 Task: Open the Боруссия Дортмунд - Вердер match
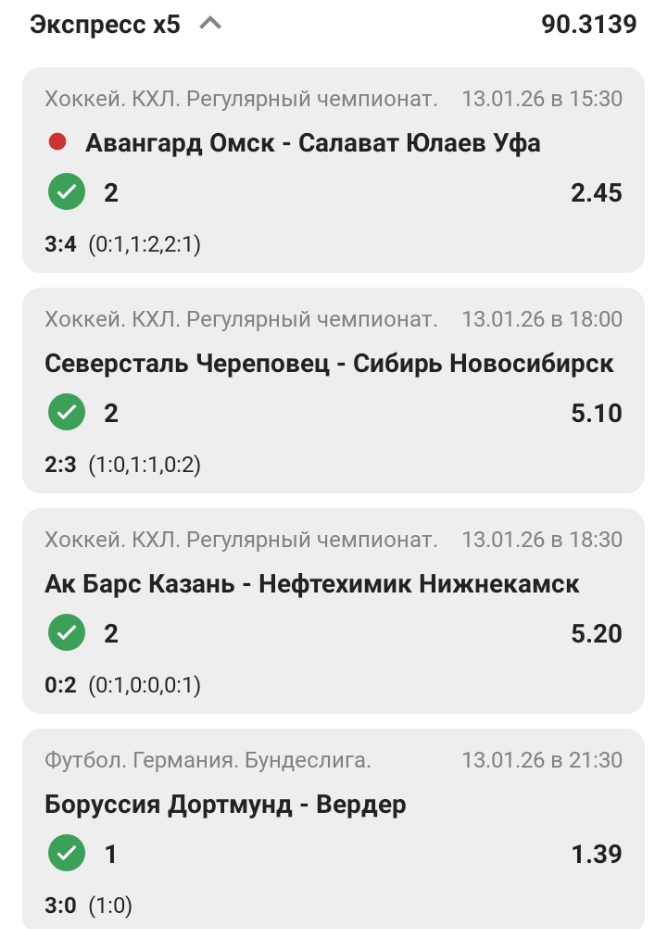[226, 805]
